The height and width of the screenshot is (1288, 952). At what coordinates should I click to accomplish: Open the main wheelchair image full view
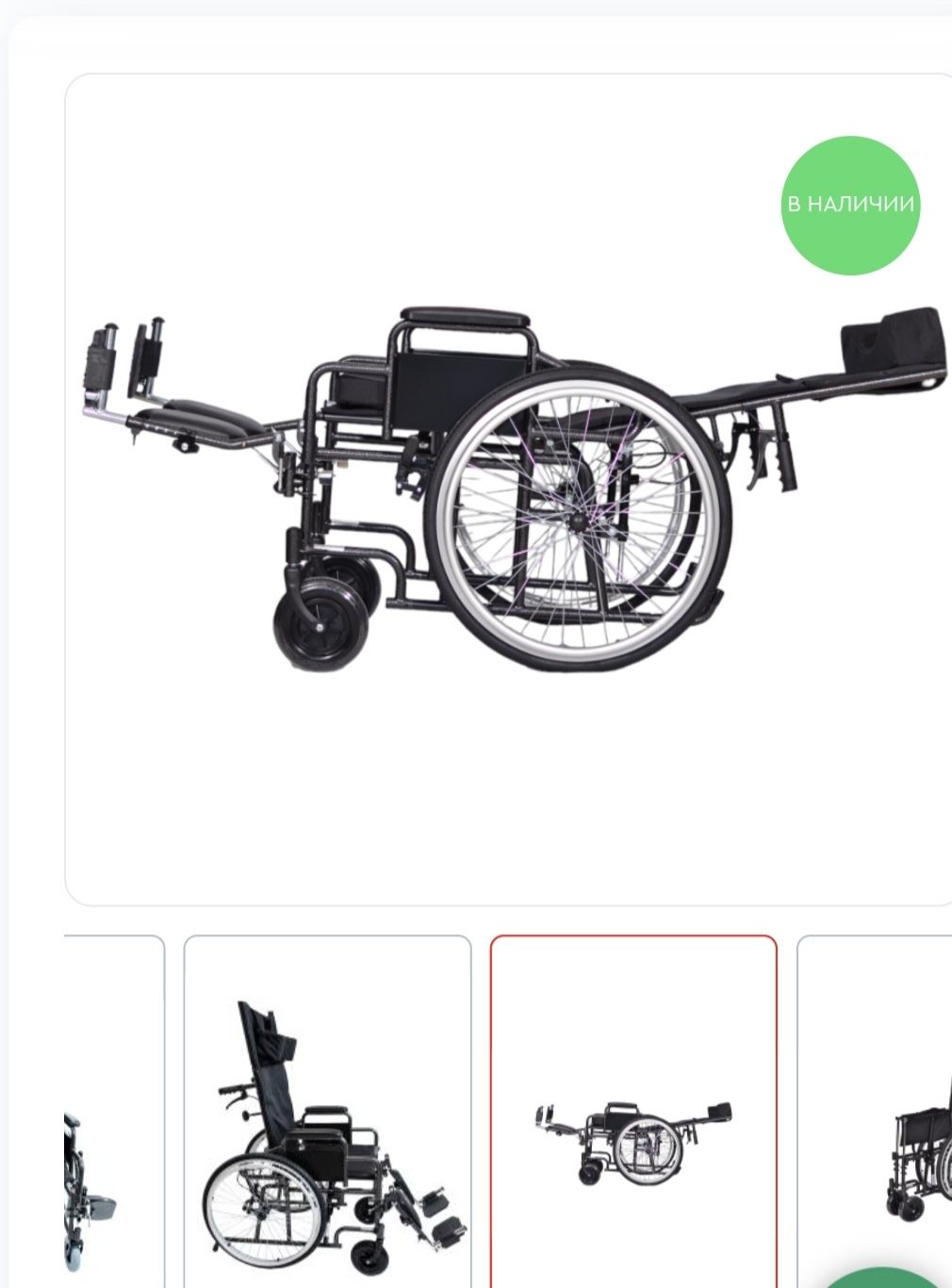509,490
